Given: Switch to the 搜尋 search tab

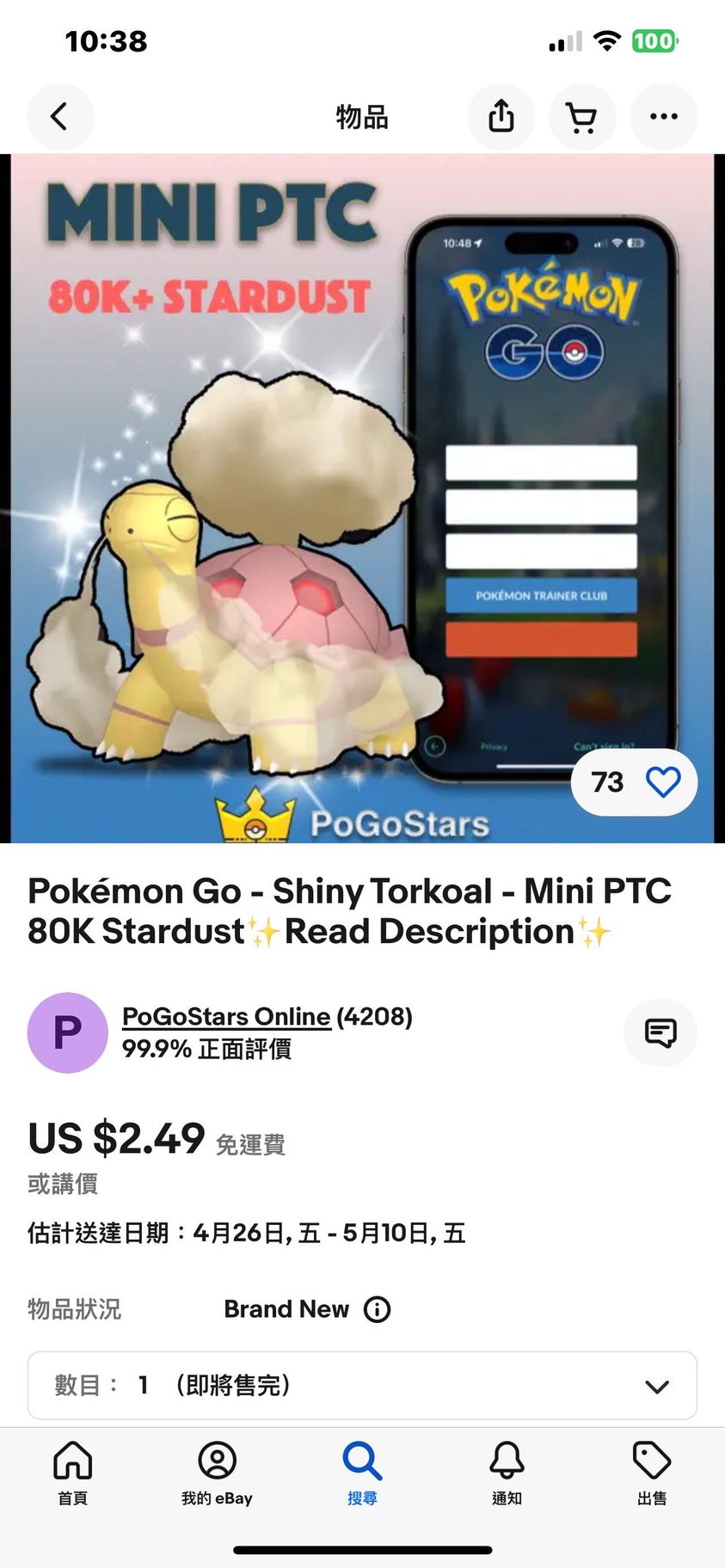Looking at the screenshot, I should [x=362, y=1473].
